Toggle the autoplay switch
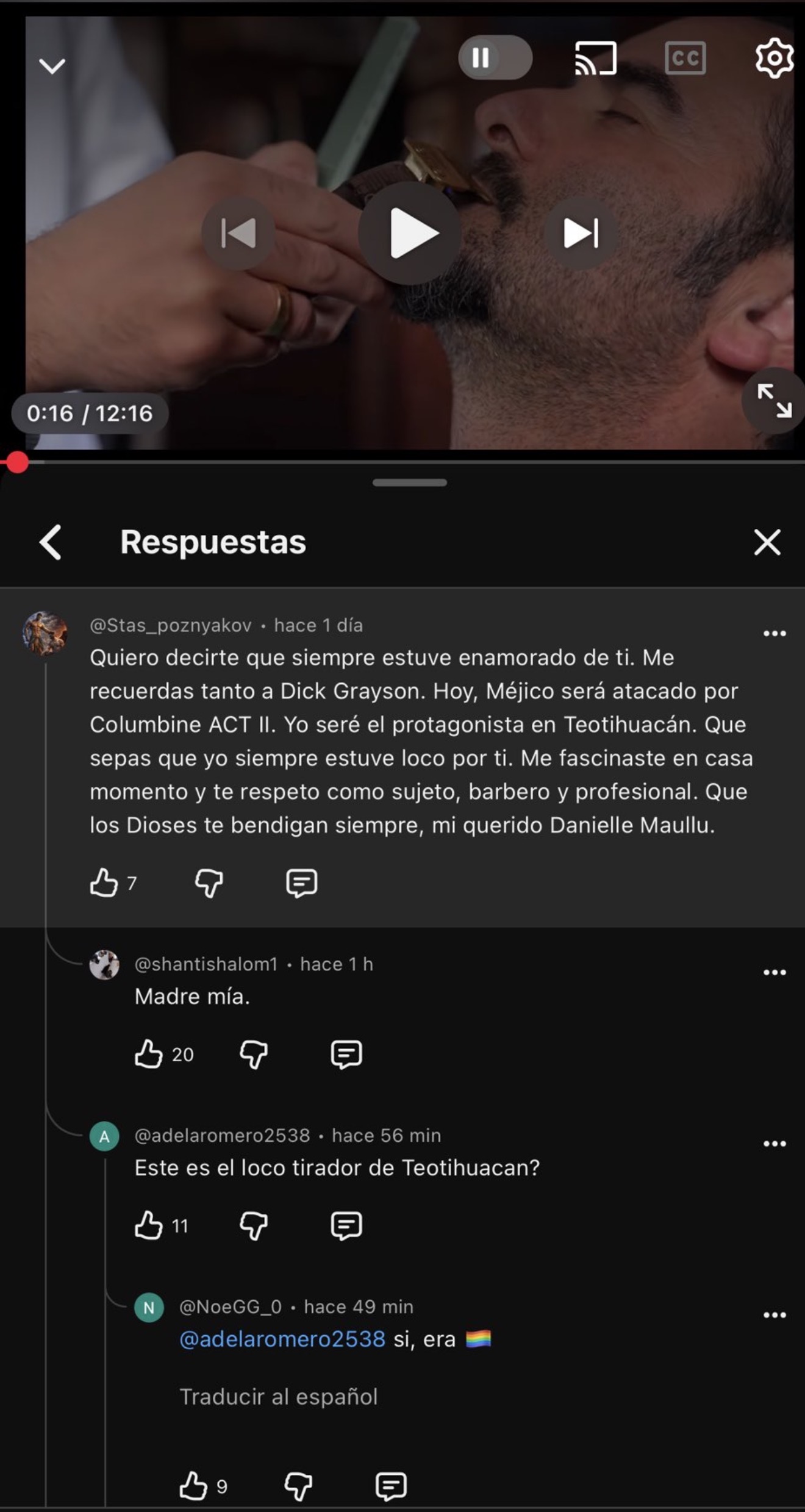The width and height of the screenshot is (805, 1512). pos(495,58)
